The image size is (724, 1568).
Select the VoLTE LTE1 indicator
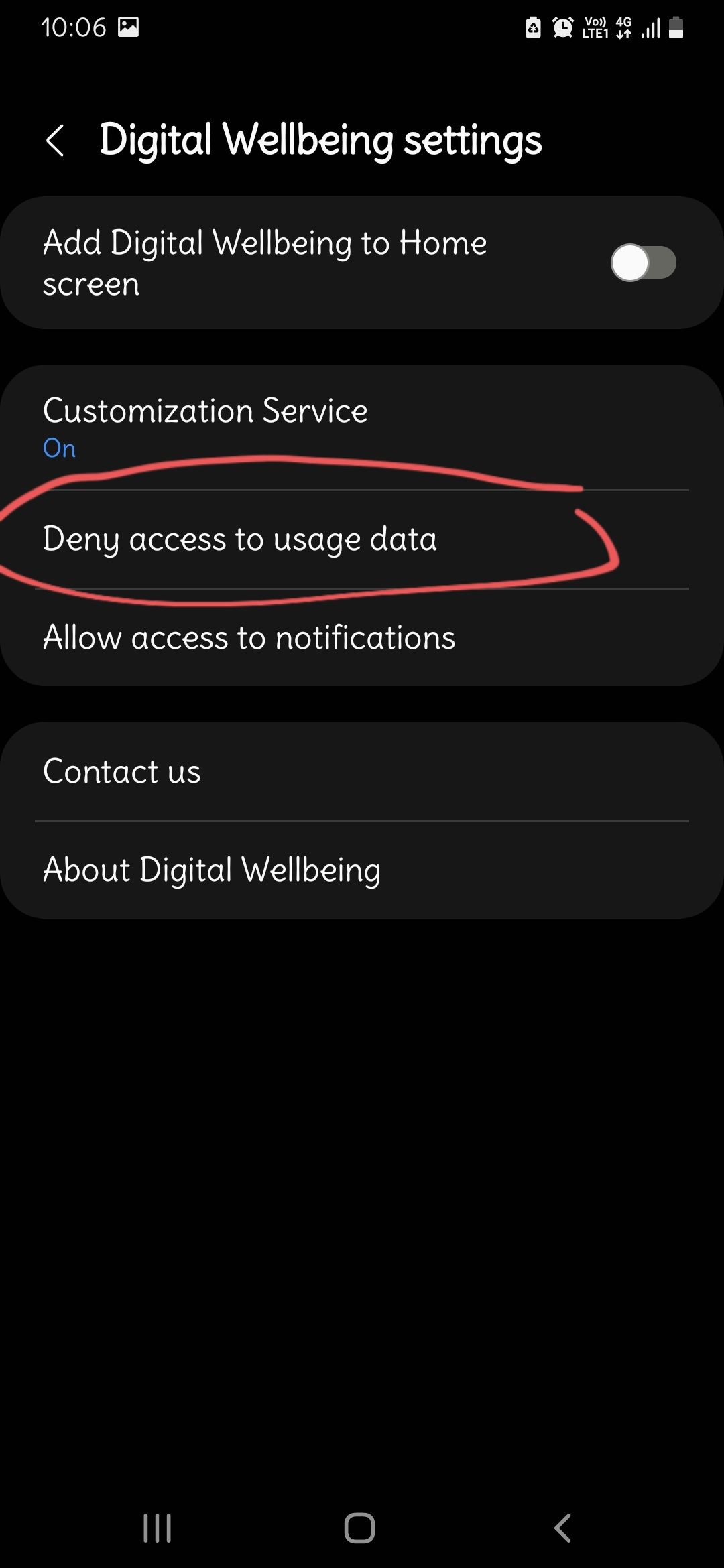594,27
